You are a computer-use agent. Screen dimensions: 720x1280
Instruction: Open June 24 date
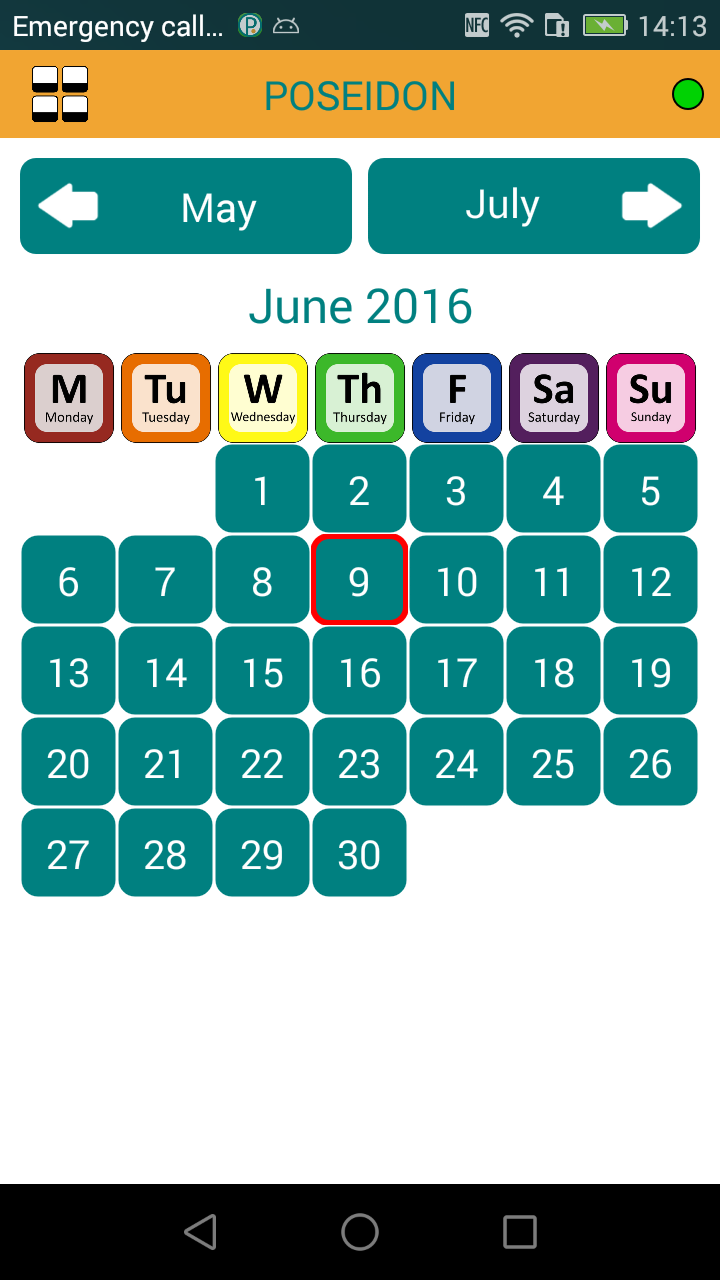[456, 762]
